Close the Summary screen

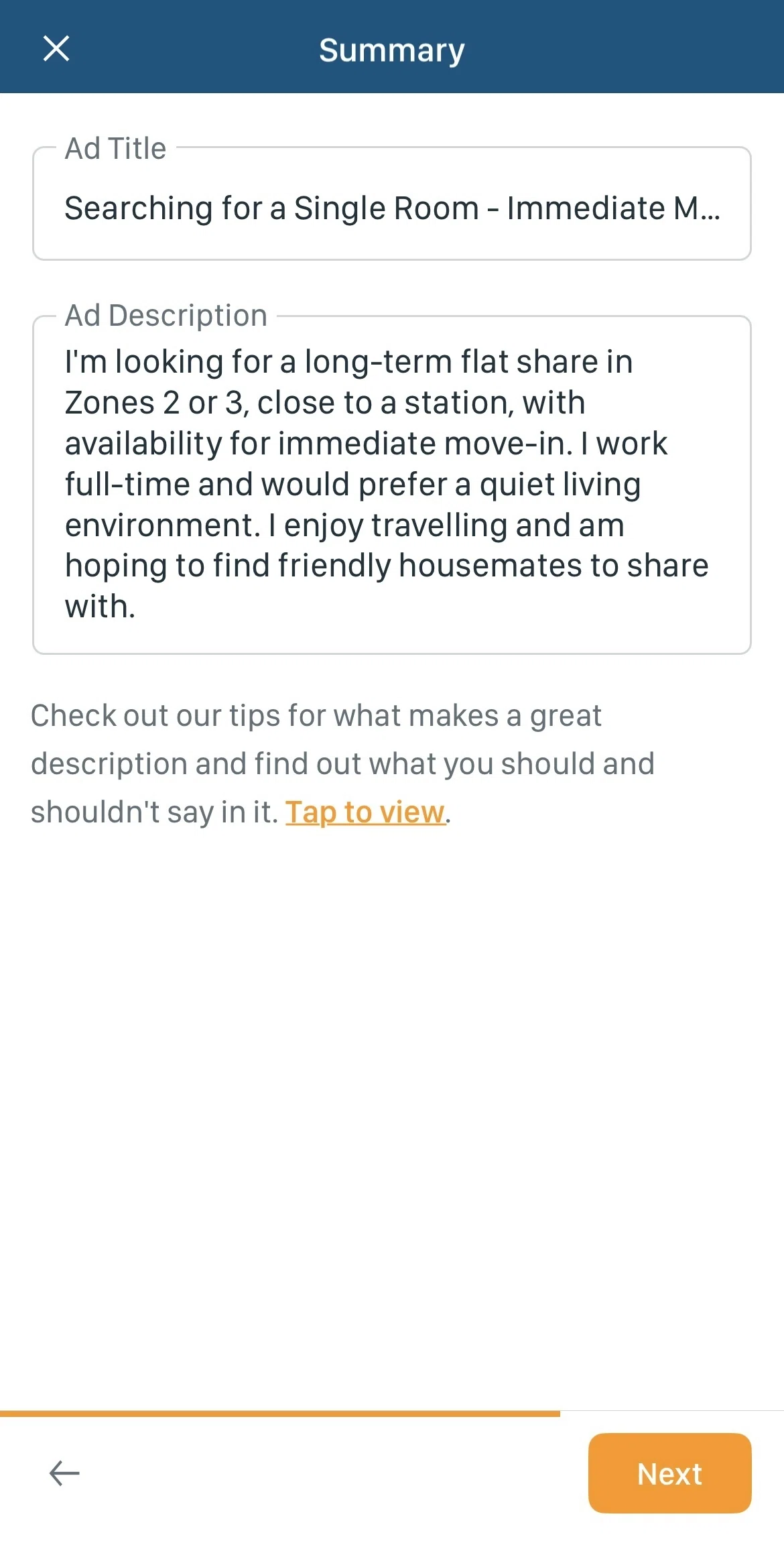[56, 48]
